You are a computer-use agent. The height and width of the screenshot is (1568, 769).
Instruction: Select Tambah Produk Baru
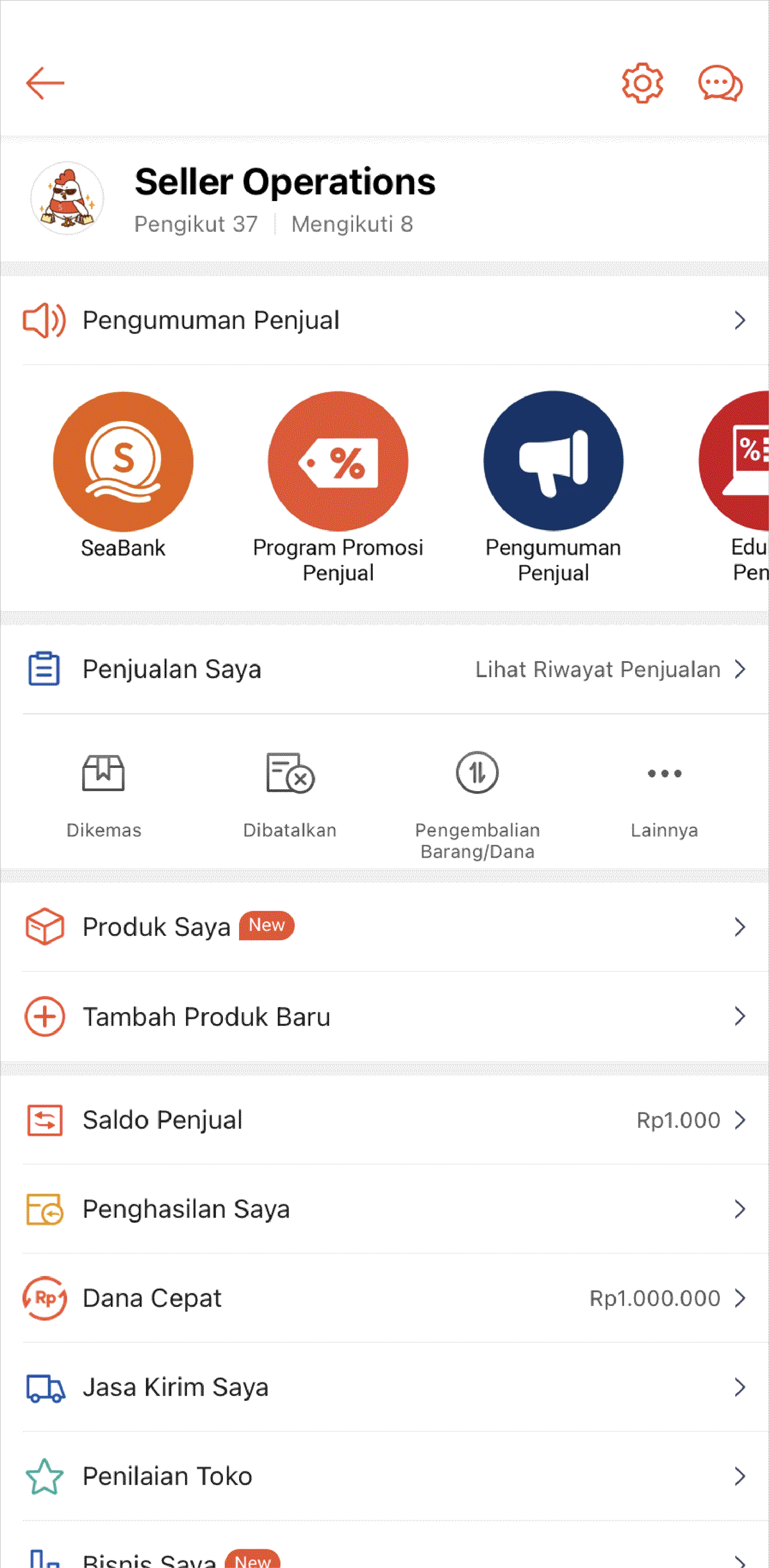[x=384, y=1017]
